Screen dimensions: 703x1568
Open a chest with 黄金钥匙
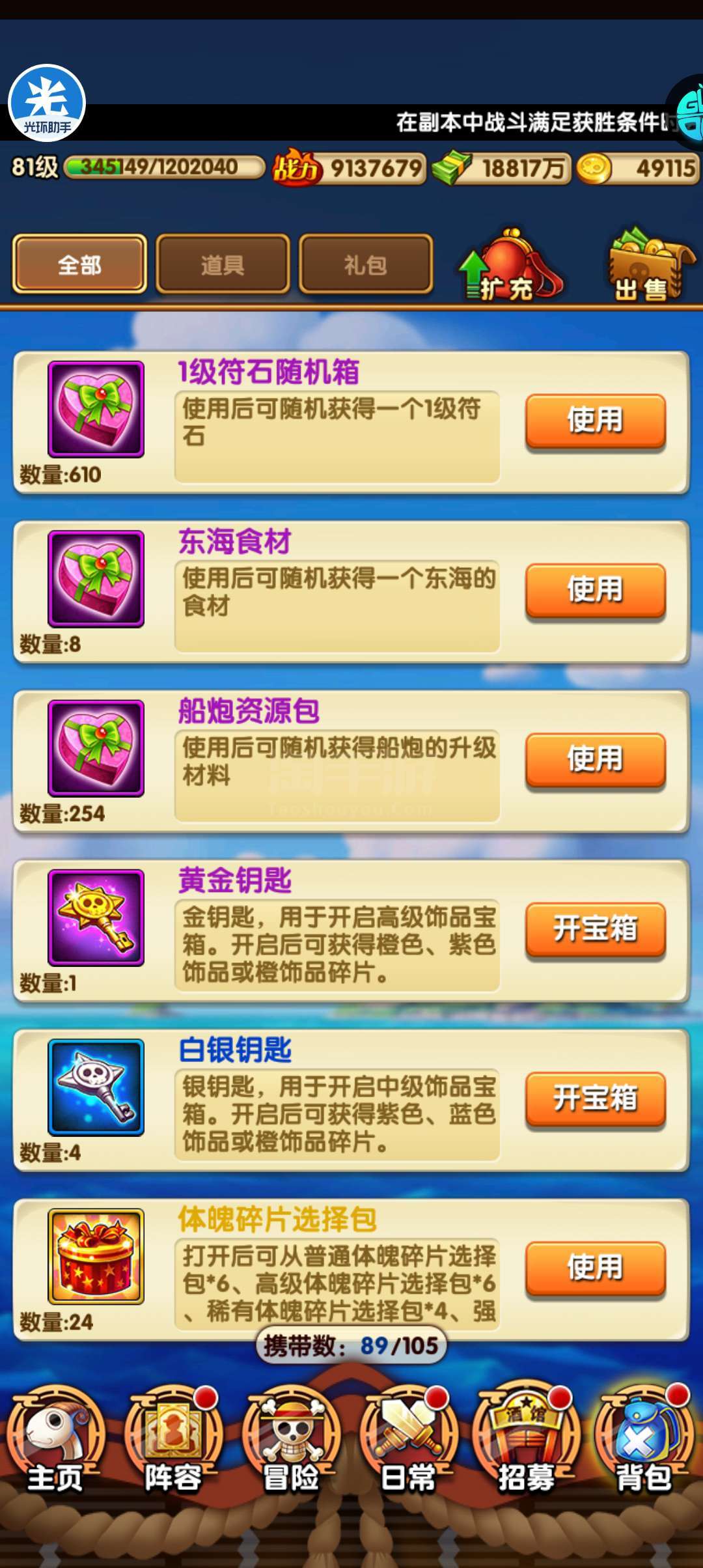coord(595,929)
